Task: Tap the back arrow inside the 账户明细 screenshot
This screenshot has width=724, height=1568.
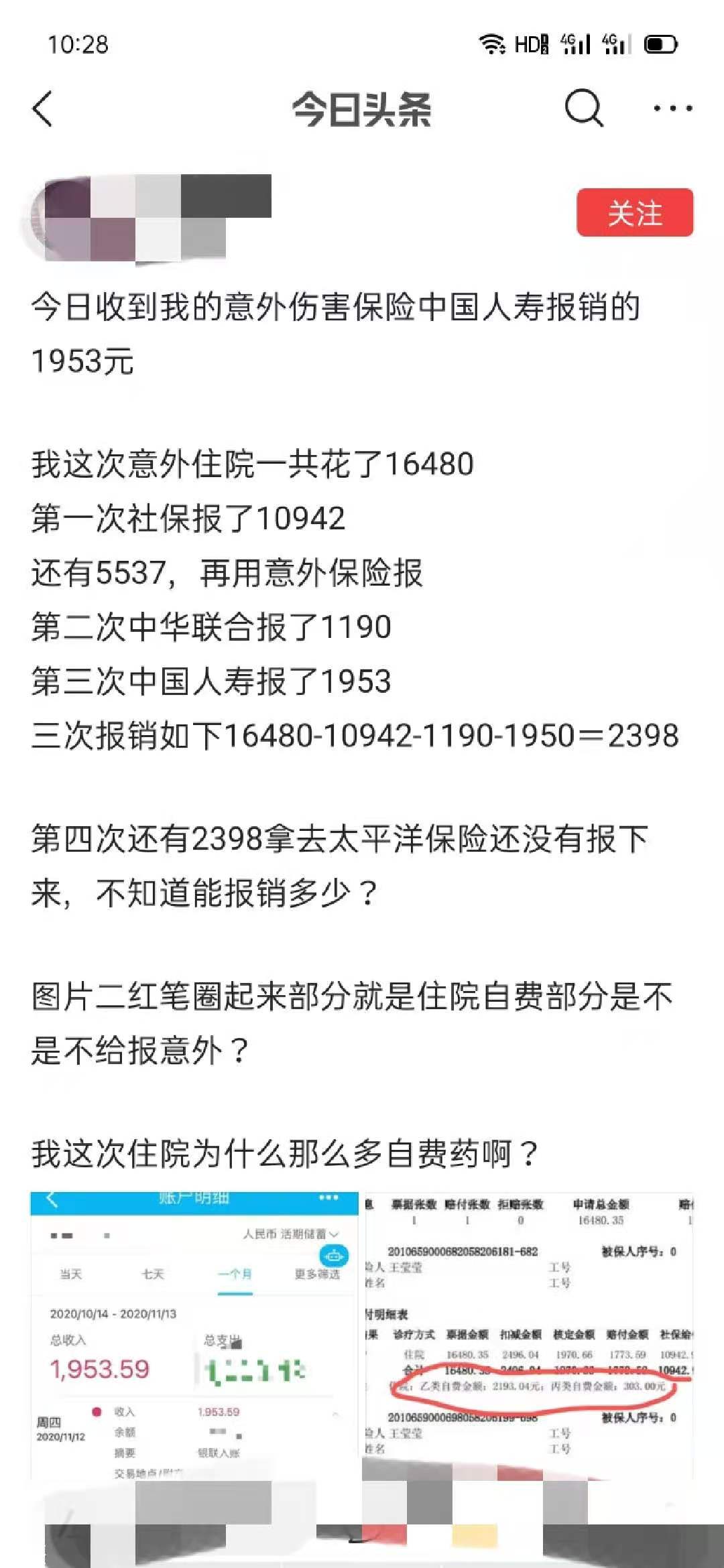Action: pyautogui.click(x=52, y=1199)
